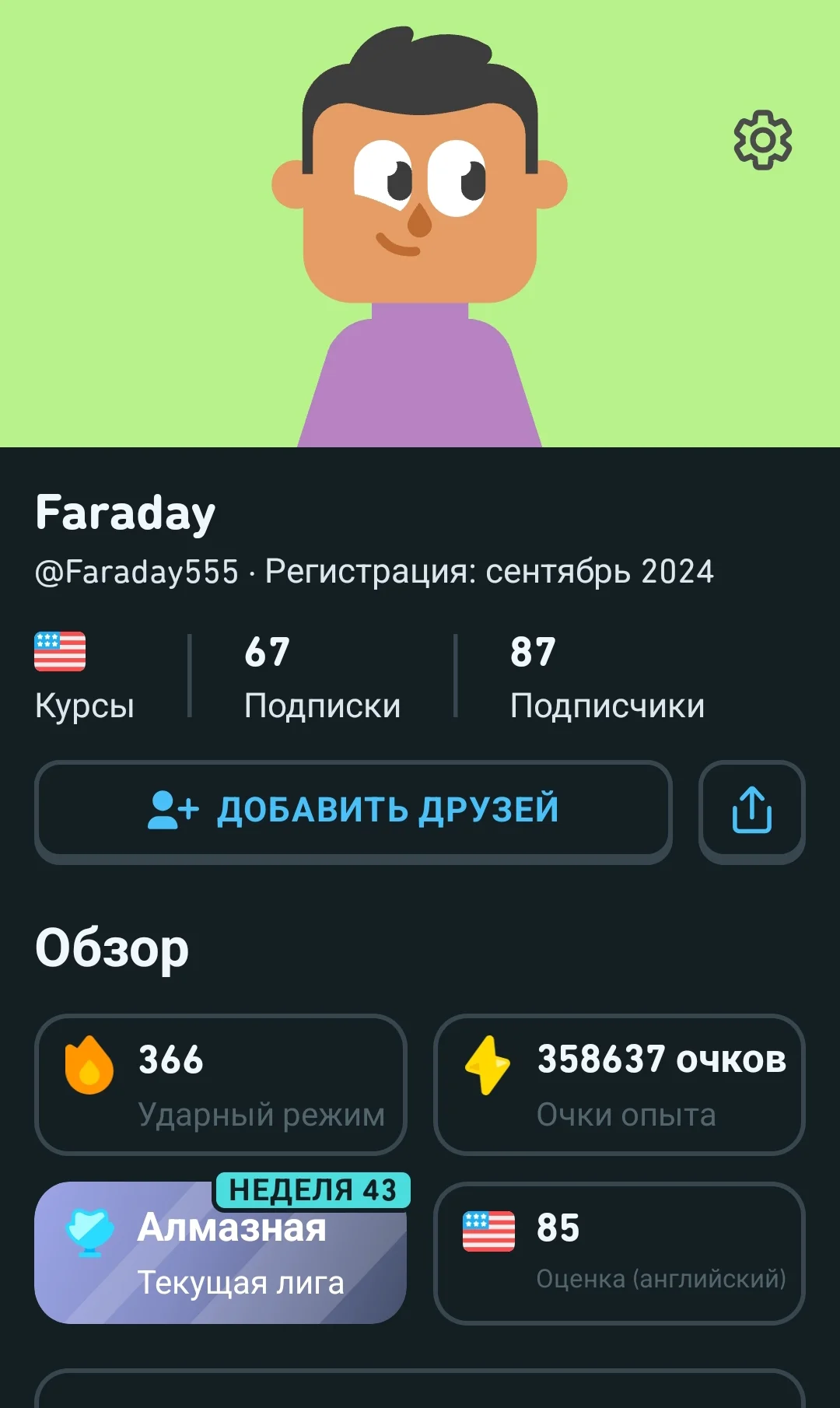Image resolution: width=840 pixels, height=1408 pixels.
Task: Open the Очки опыта XP card
Action: [x=620, y=1084]
